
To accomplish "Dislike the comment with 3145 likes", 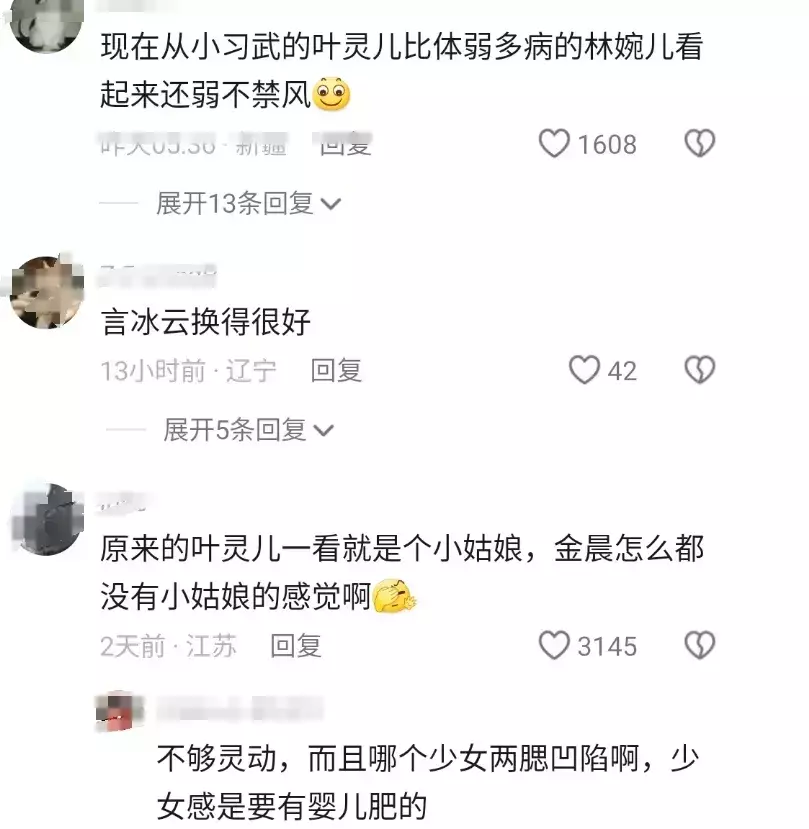I will (699, 646).
